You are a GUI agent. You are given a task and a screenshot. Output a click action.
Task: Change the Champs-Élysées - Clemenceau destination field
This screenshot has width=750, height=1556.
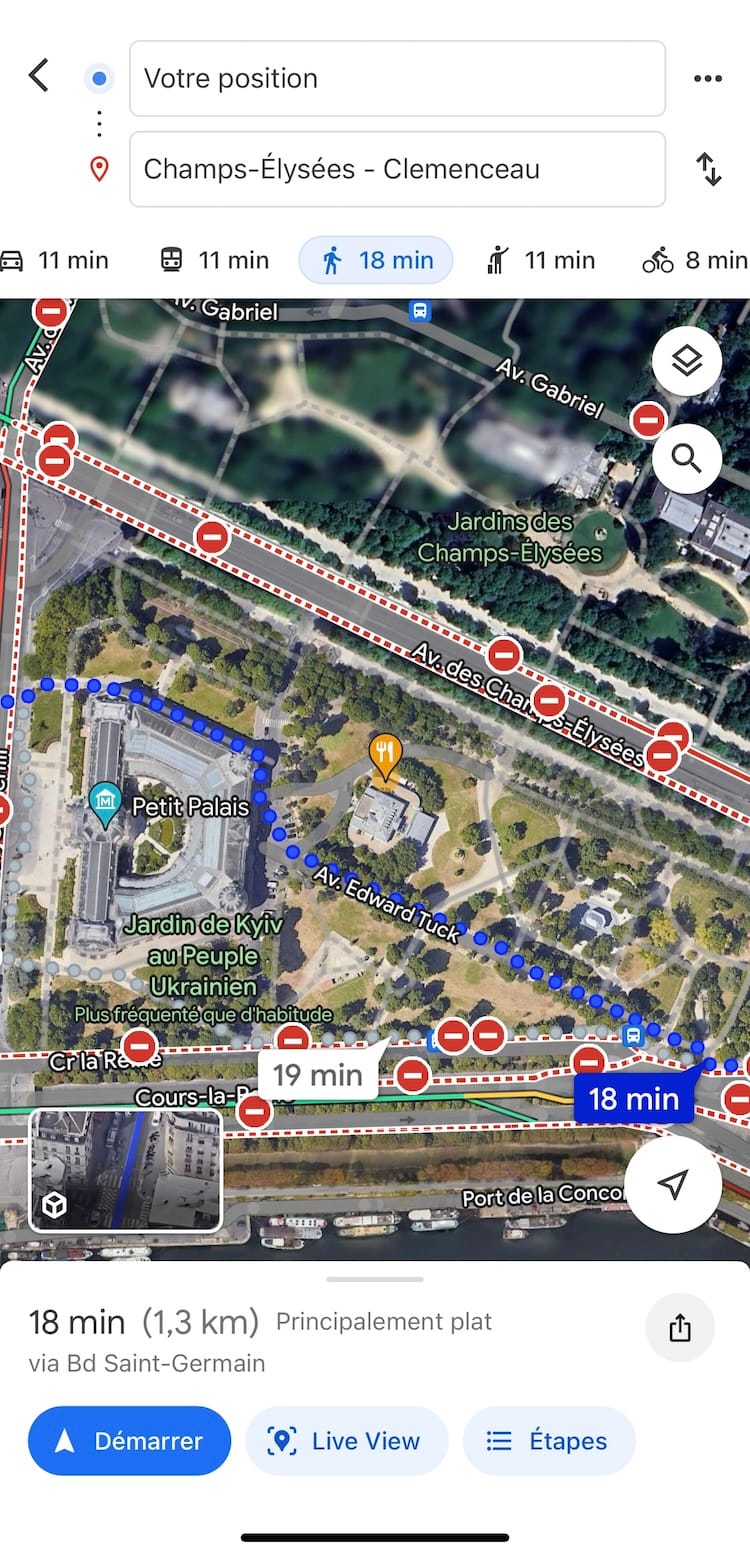397,169
